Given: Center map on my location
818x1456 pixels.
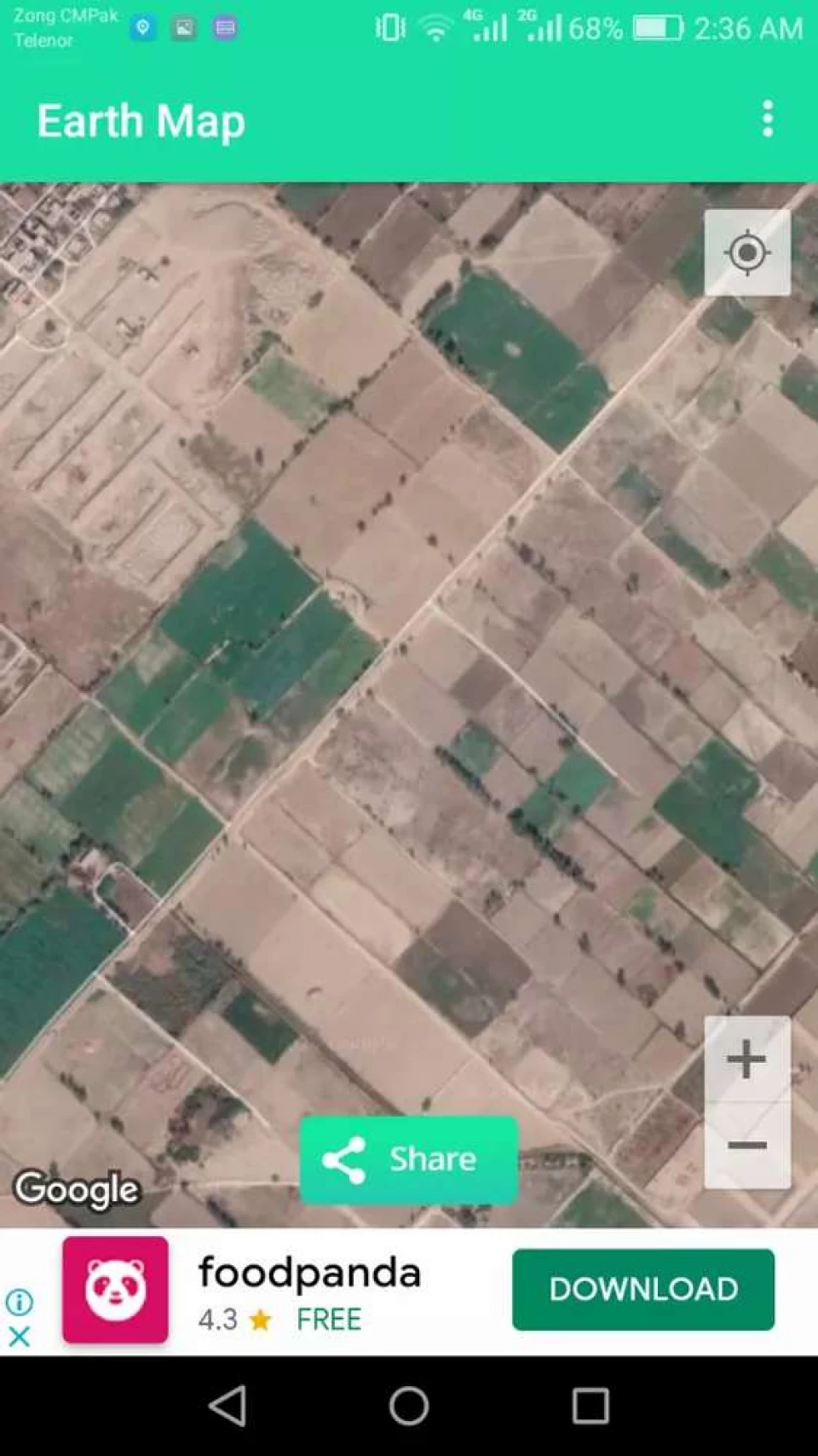Looking at the screenshot, I should tap(747, 252).
